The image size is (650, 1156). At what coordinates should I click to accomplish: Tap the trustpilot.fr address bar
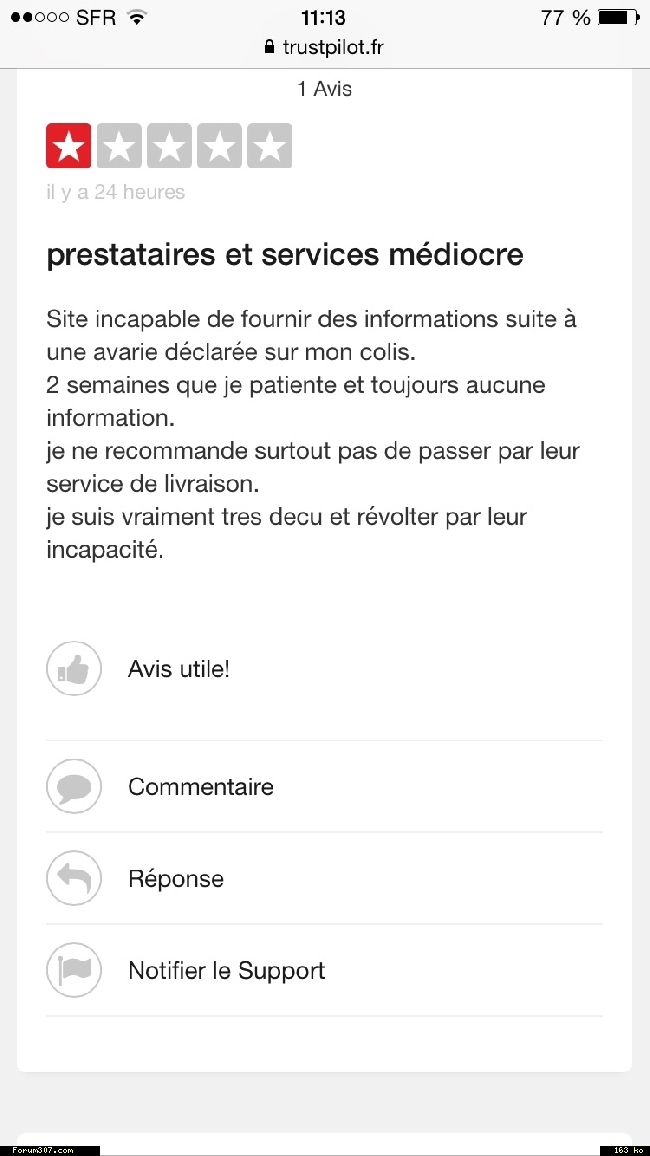click(324, 48)
